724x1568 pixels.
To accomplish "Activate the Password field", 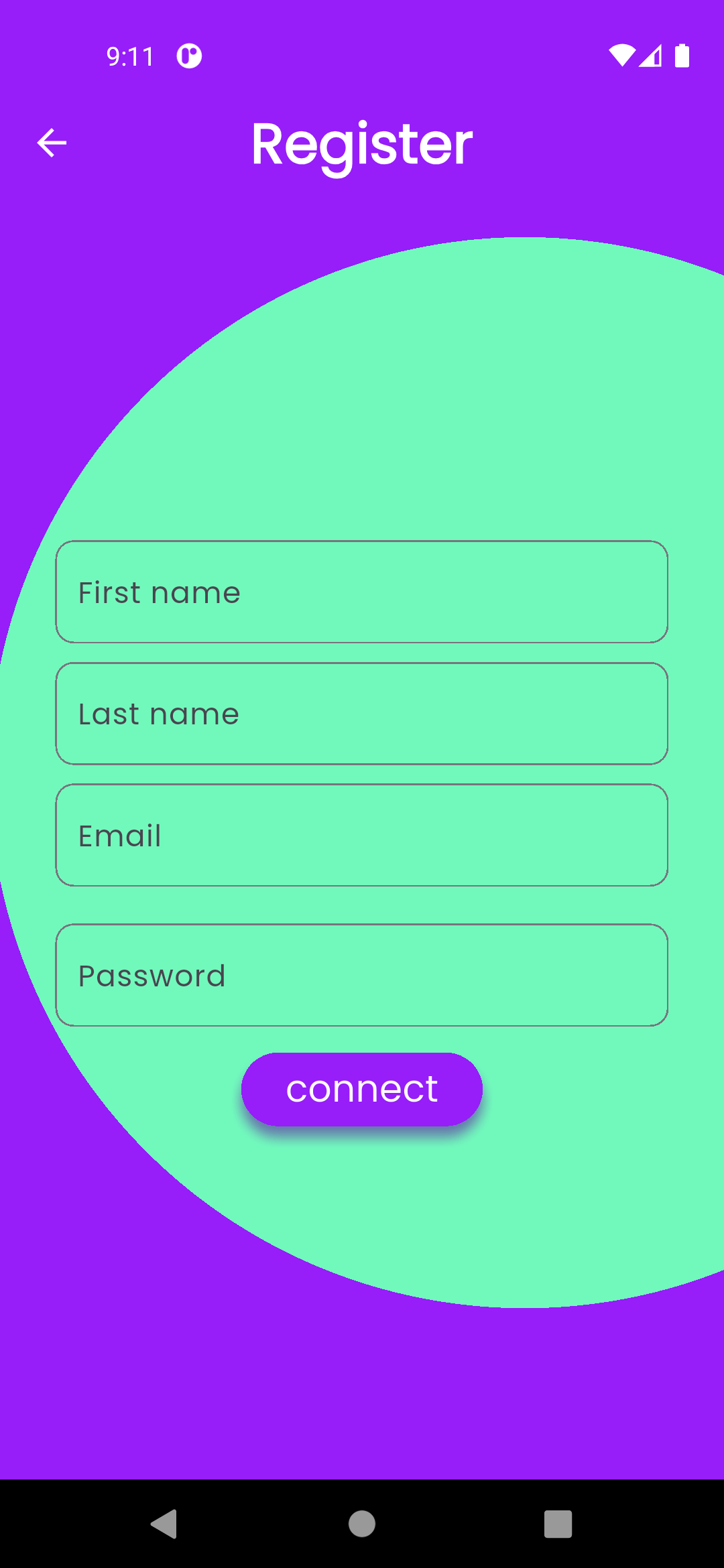I will click(362, 976).
